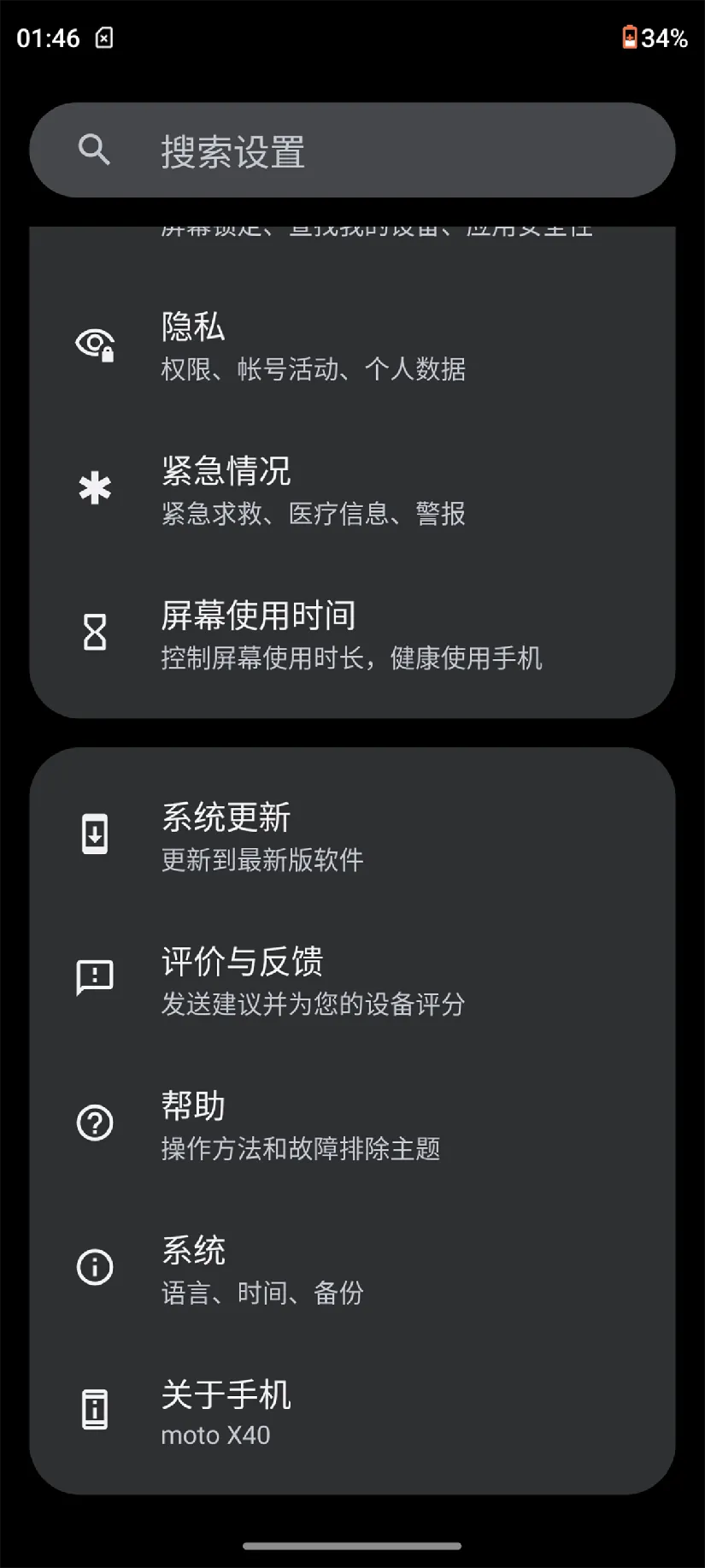This screenshot has width=705, height=1568.
Task: Open 隐私 privacy settings
Action: [352, 345]
